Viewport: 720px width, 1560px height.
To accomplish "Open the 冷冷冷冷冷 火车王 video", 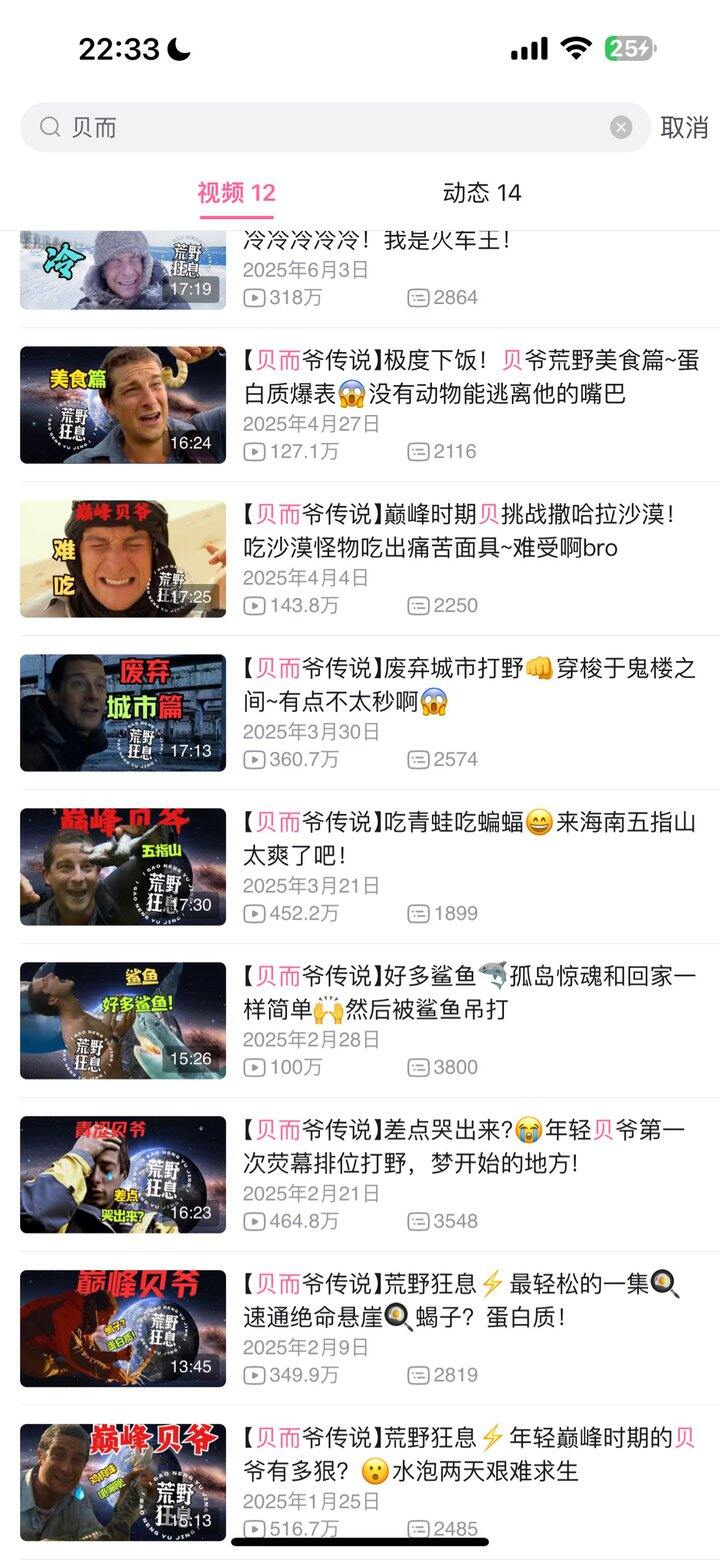I will click(x=377, y=242).
